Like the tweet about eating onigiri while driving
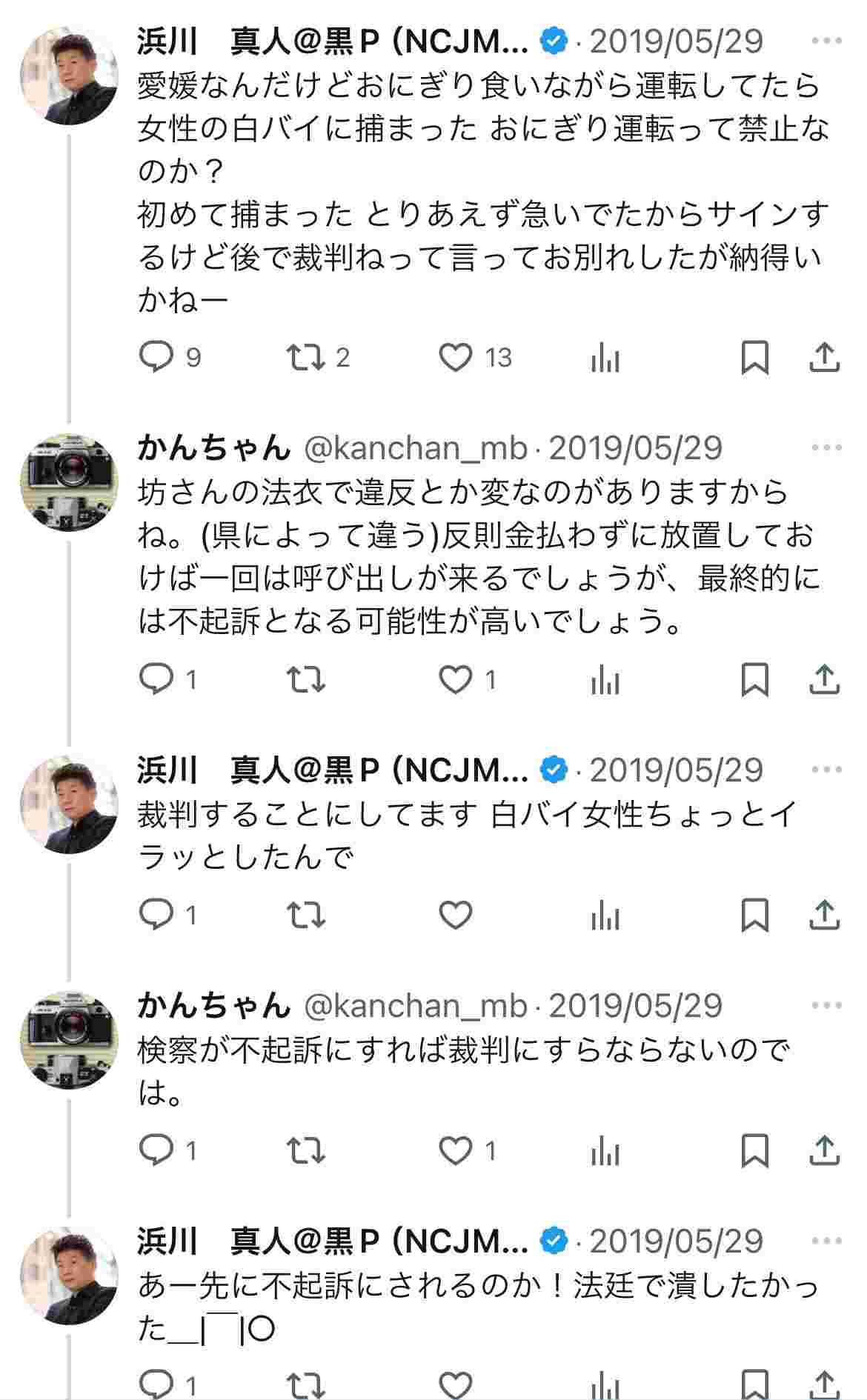 pos(455,358)
